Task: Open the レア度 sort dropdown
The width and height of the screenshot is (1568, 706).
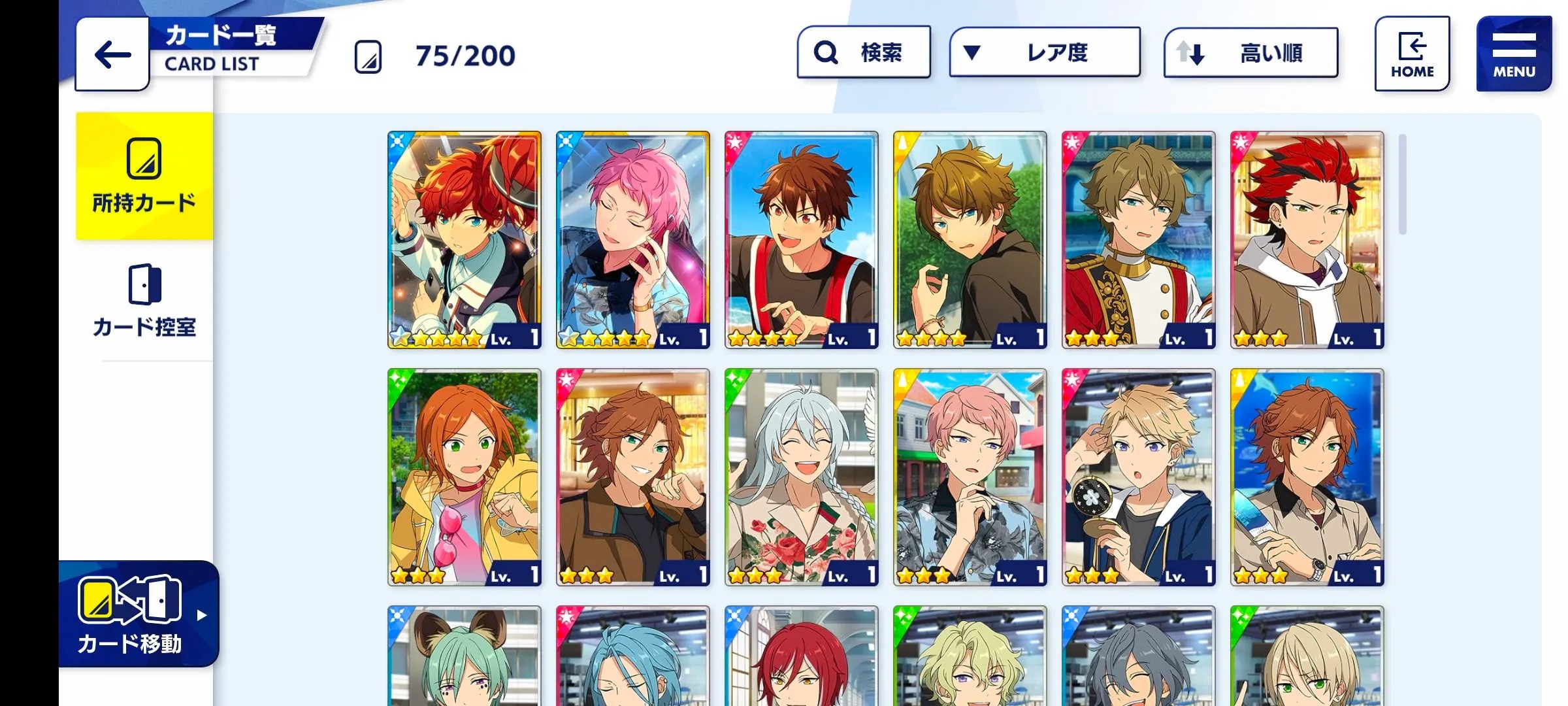Action: [x=1044, y=52]
